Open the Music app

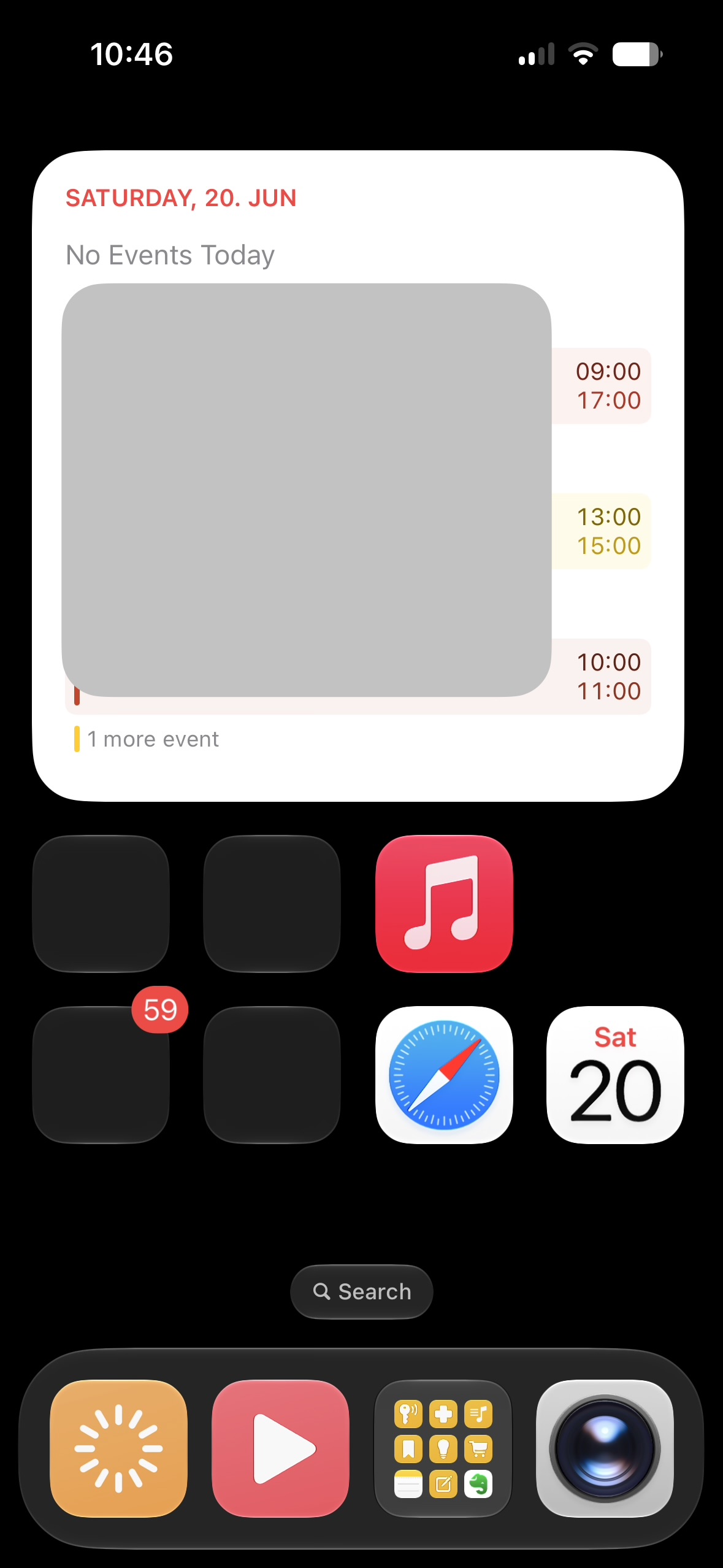click(444, 904)
